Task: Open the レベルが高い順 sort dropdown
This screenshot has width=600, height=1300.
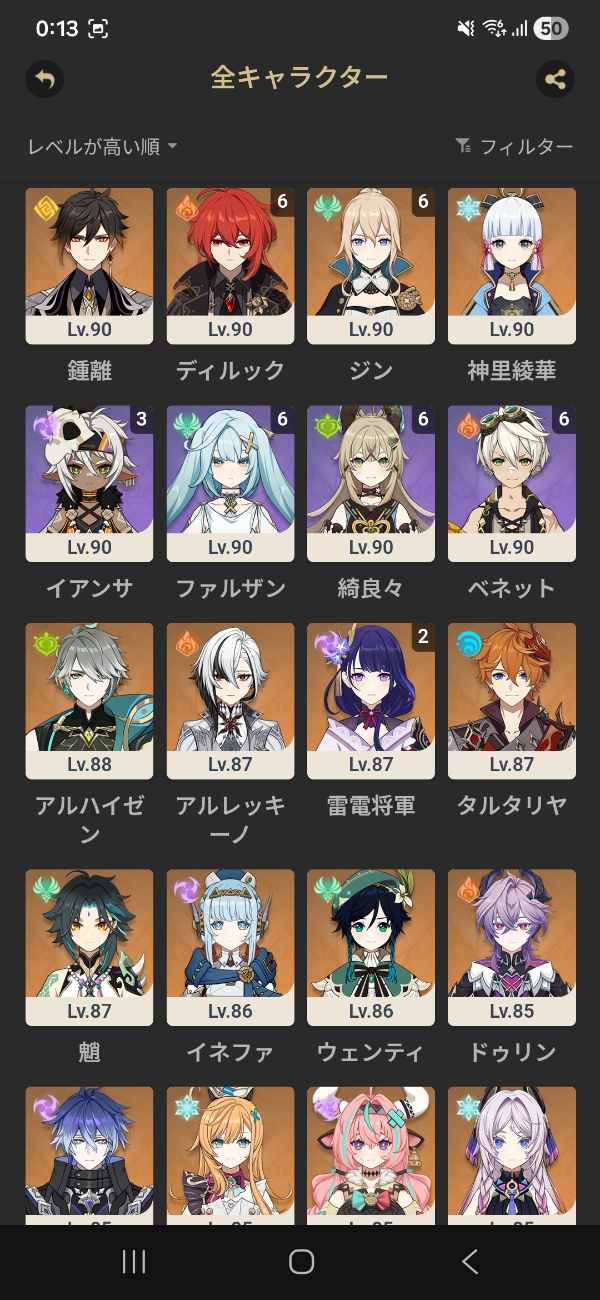Action: point(103,147)
